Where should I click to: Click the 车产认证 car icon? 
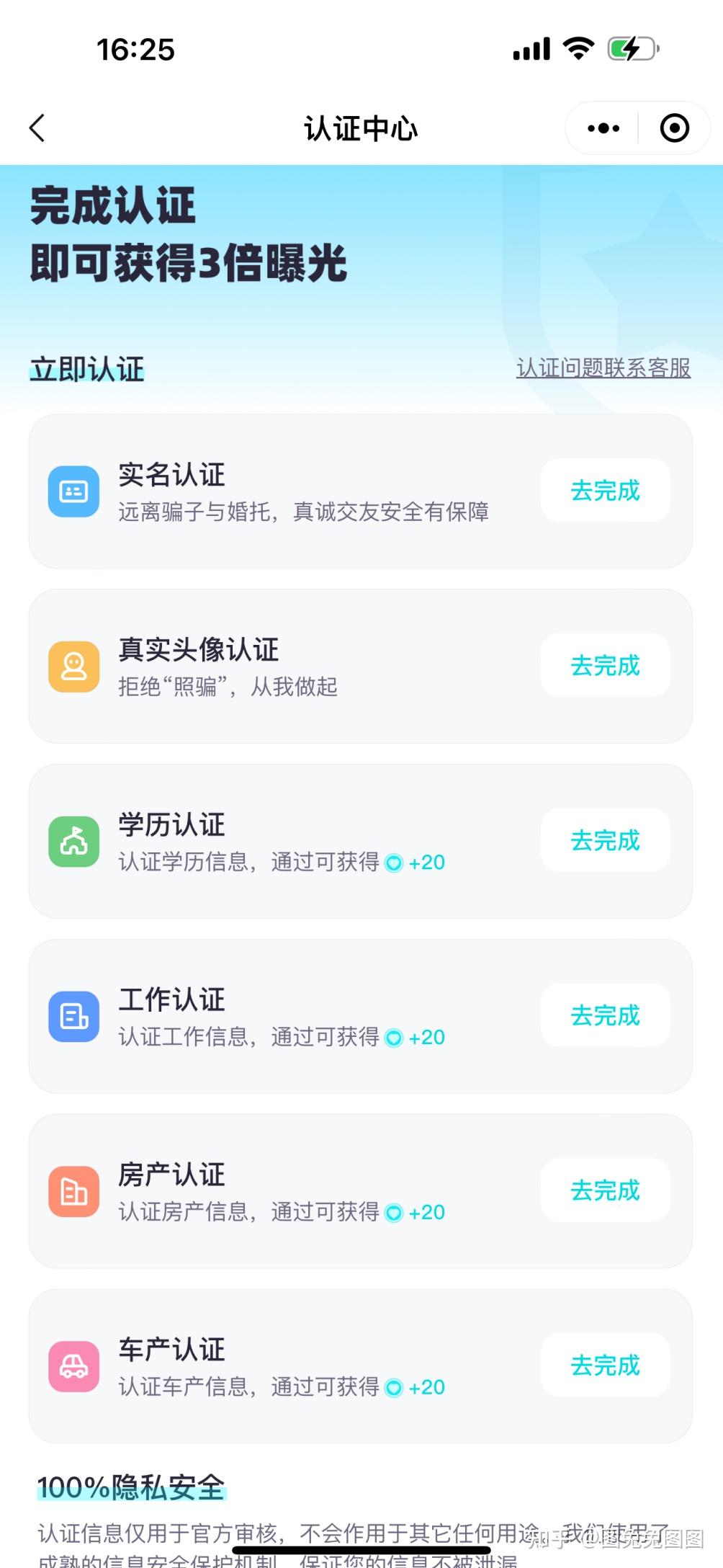point(73,1366)
